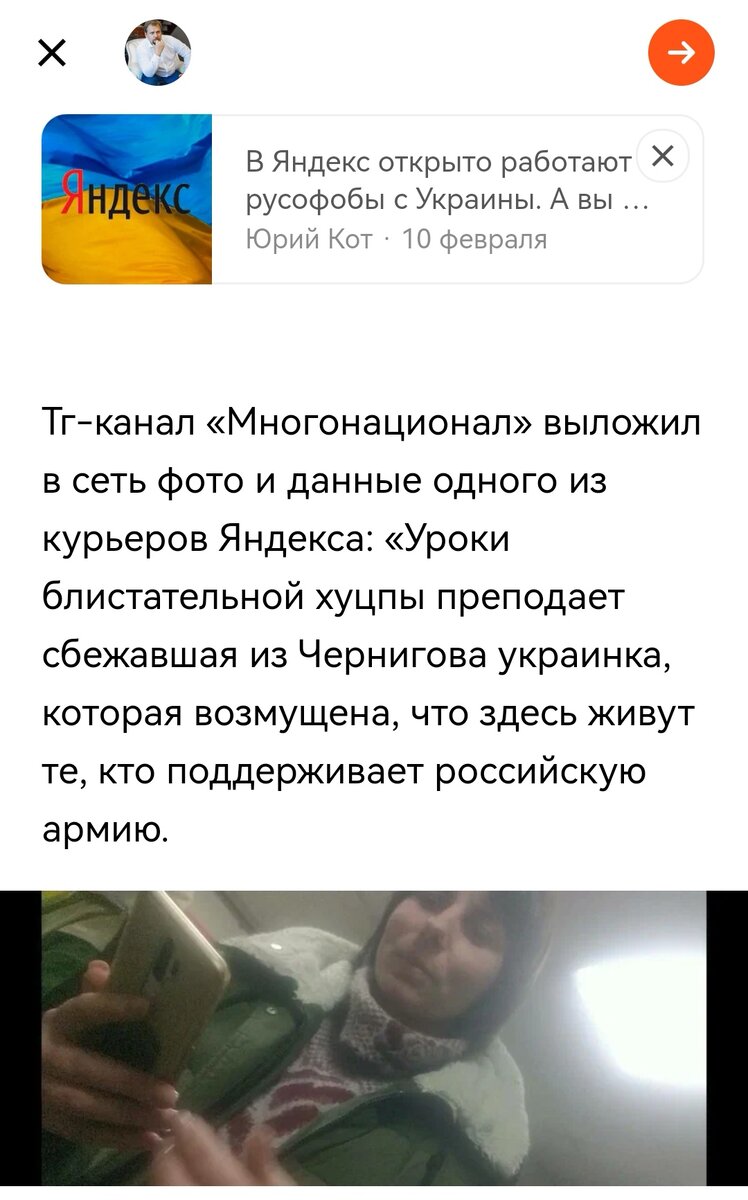
Task: Tap the orange send arrow button
Action: (681, 54)
